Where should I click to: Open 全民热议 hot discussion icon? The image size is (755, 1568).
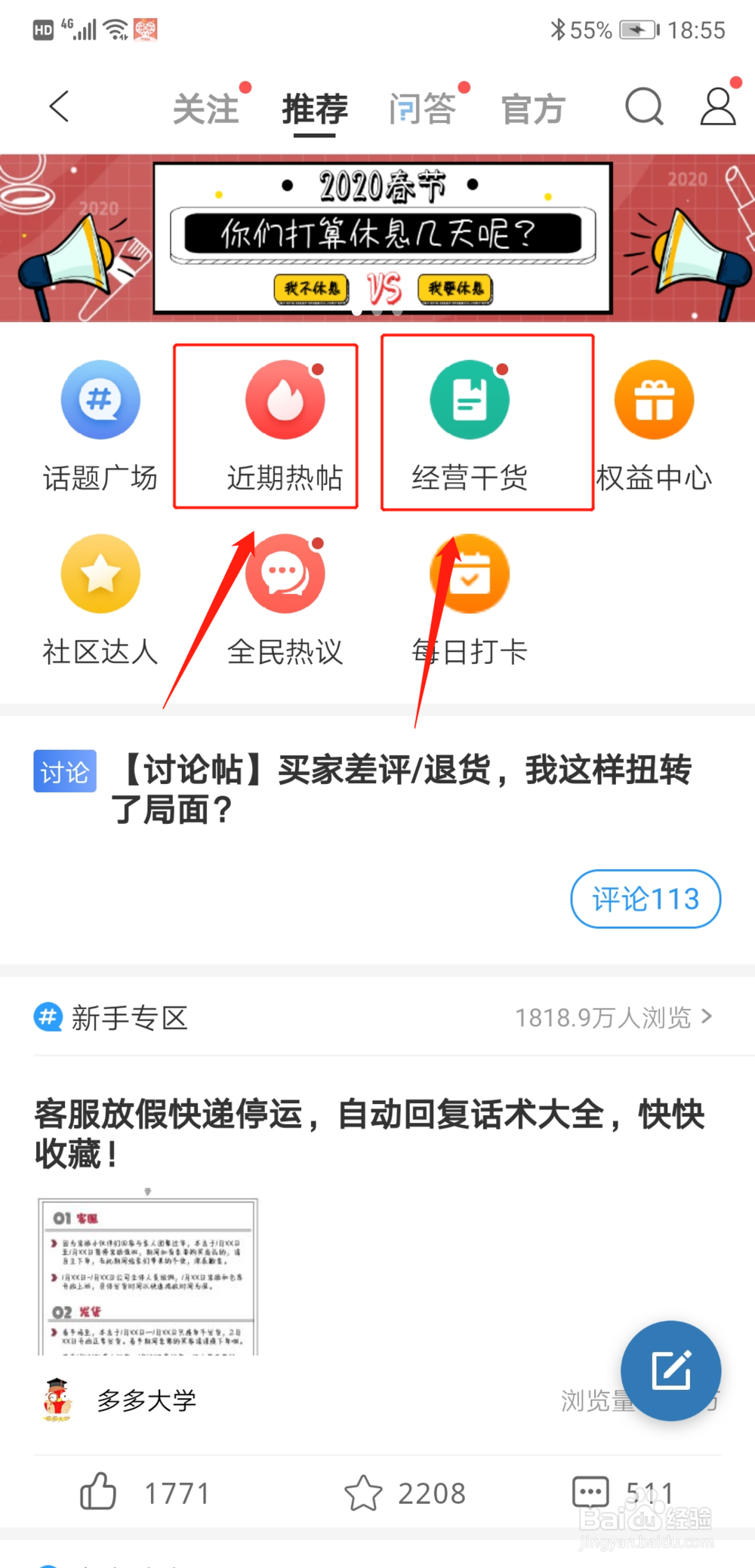pos(285,573)
